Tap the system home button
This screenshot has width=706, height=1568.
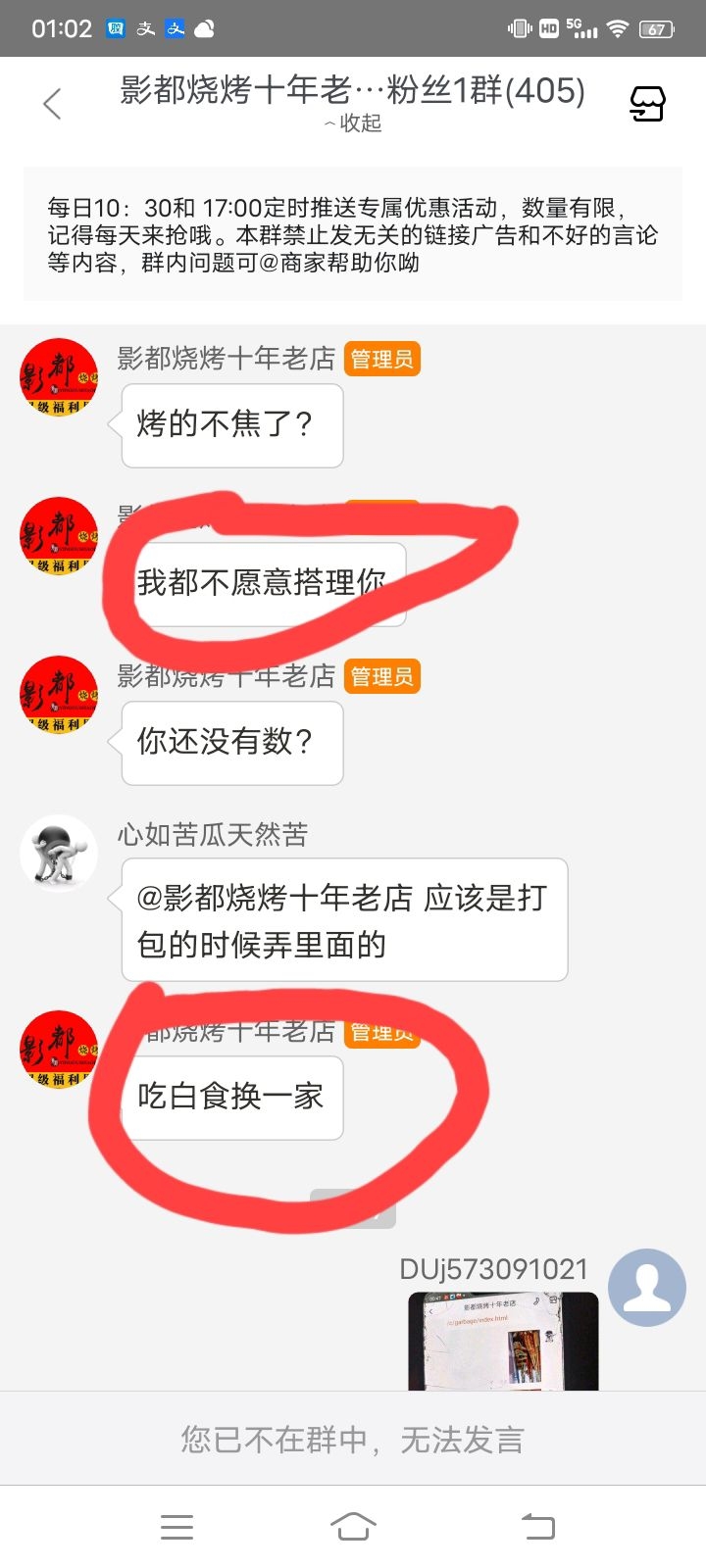tap(353, 1526)
